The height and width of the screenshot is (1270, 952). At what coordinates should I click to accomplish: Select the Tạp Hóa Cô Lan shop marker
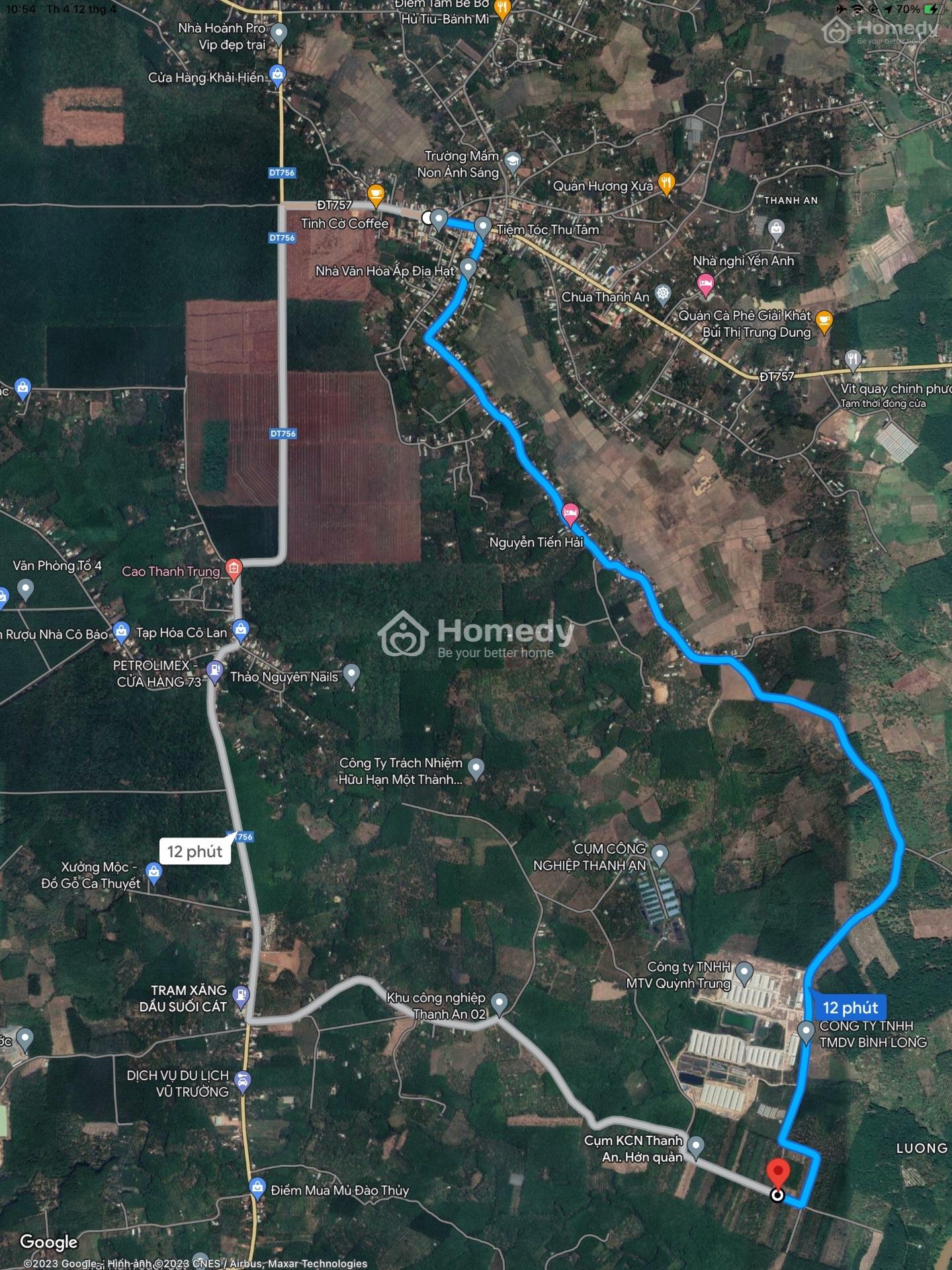[x=241, y=629]
